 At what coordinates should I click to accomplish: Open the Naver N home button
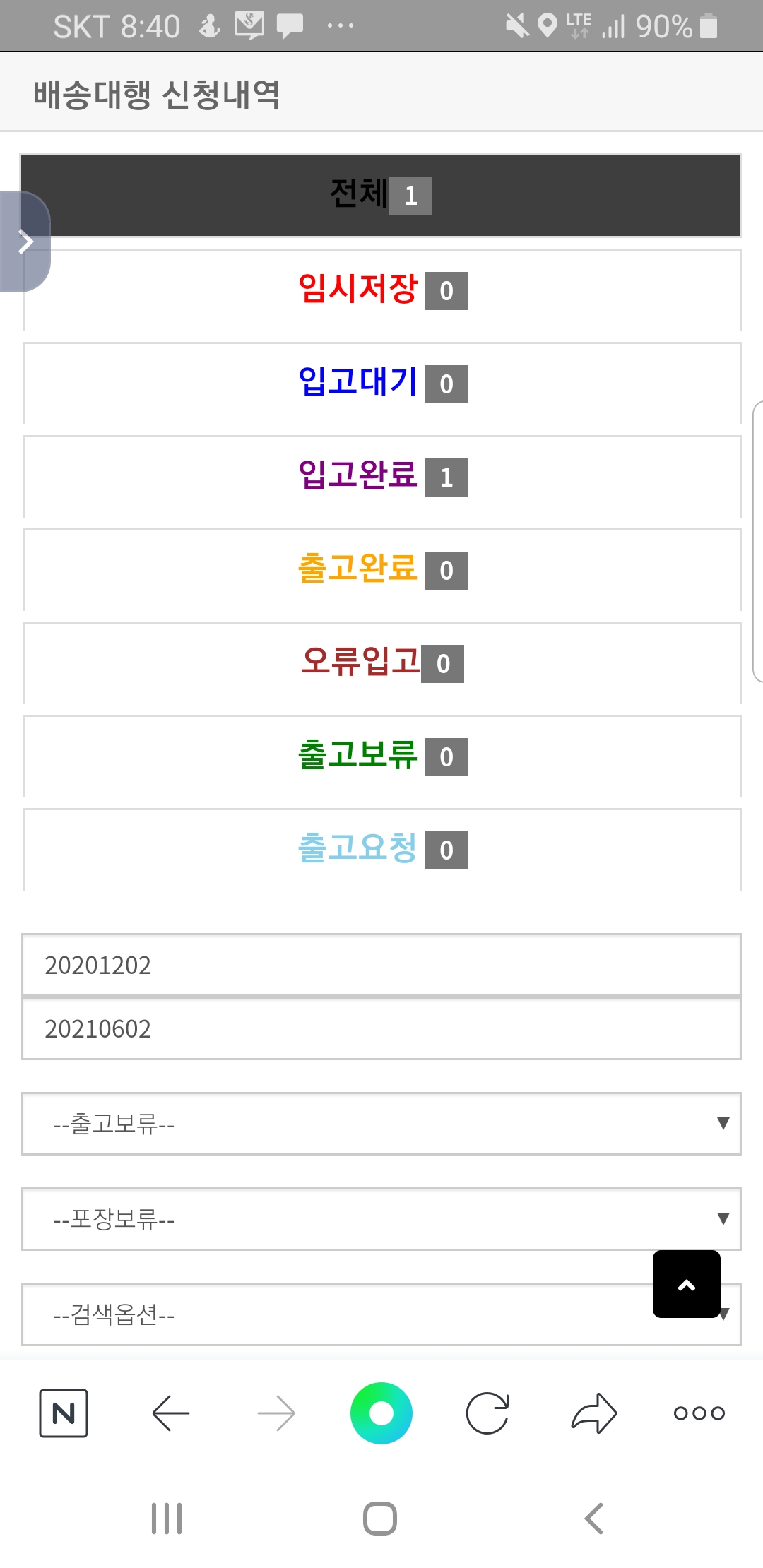(64, 1413)
